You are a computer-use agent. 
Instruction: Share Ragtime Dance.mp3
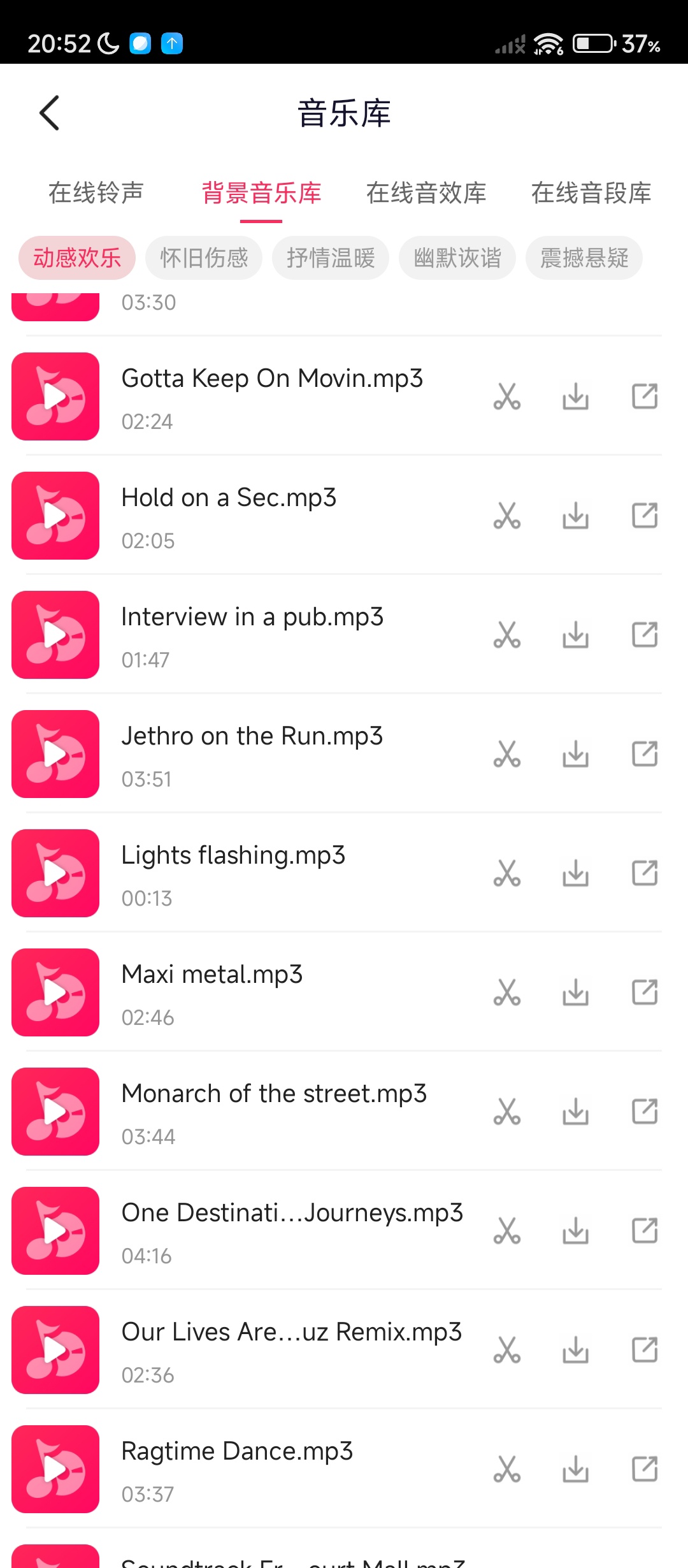645,1469
